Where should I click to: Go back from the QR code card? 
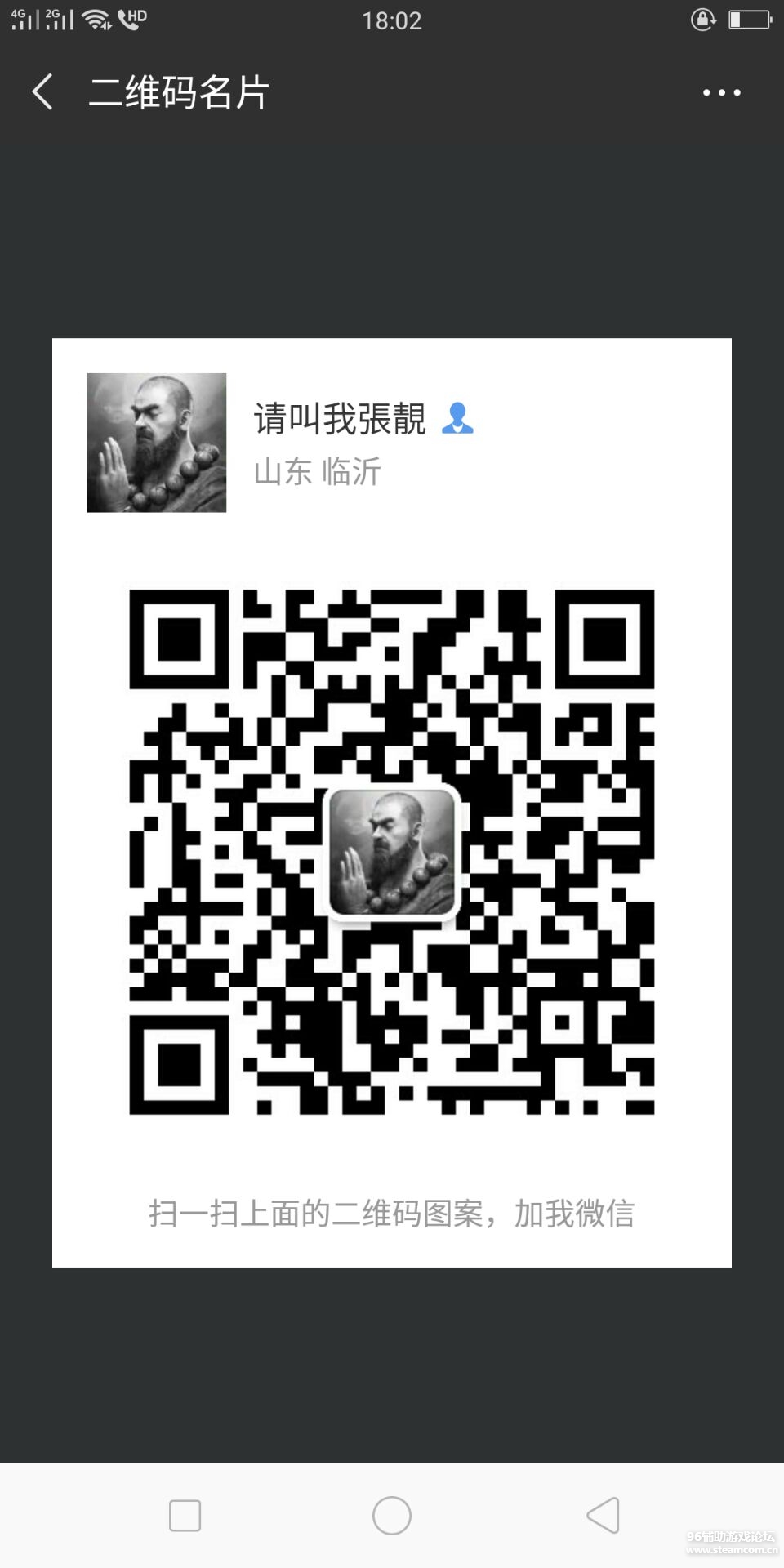coord(42,91)
